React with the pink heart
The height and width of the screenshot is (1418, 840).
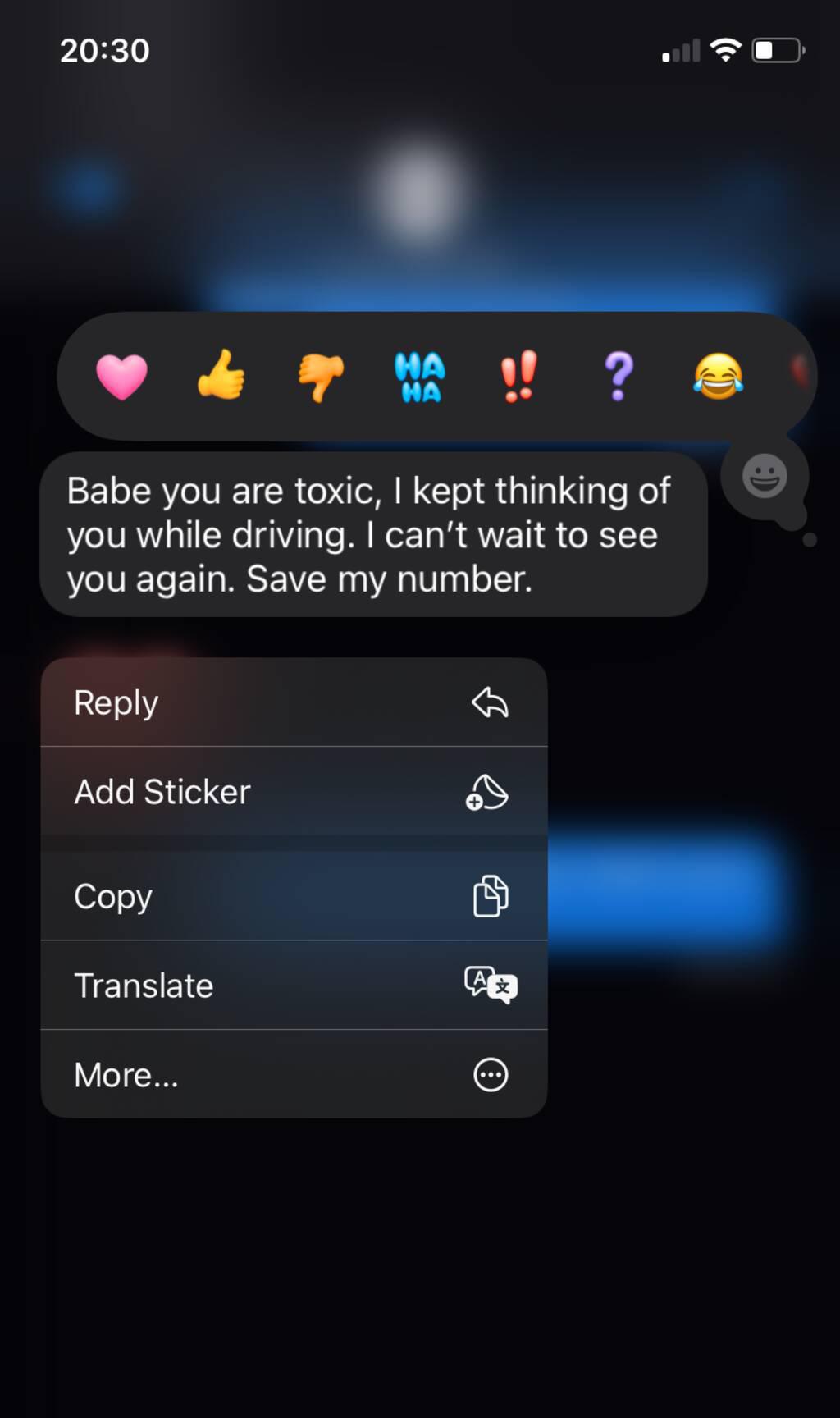(121, 377)
